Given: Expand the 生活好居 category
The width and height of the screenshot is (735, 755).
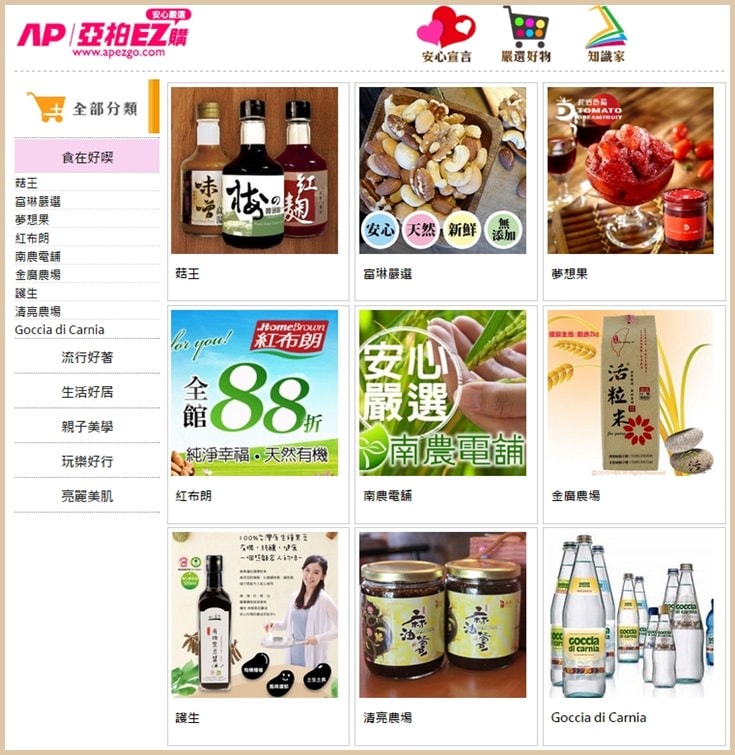Looking at the screenshot, I should pyautogui.click(x=87, y=392).
